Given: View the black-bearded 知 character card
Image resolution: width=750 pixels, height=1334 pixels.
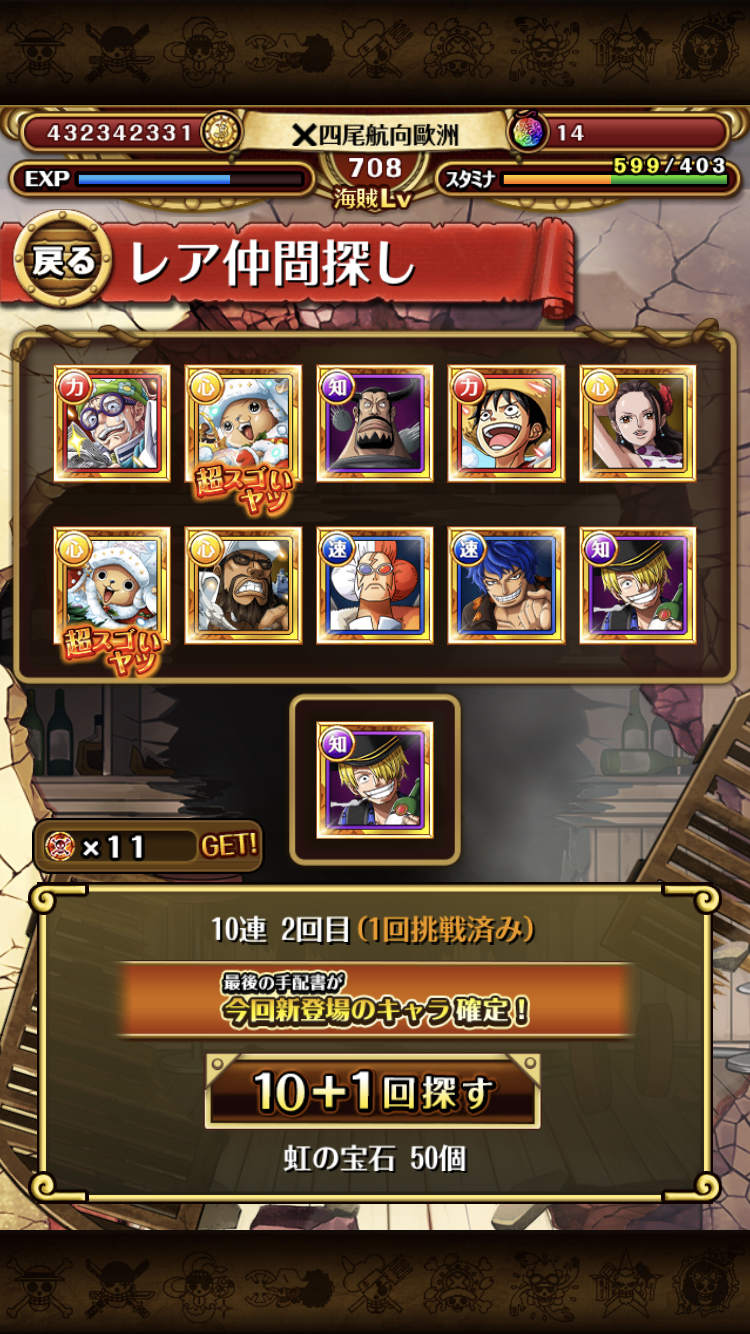Looking at the screenshot, I should pos(375,423).
